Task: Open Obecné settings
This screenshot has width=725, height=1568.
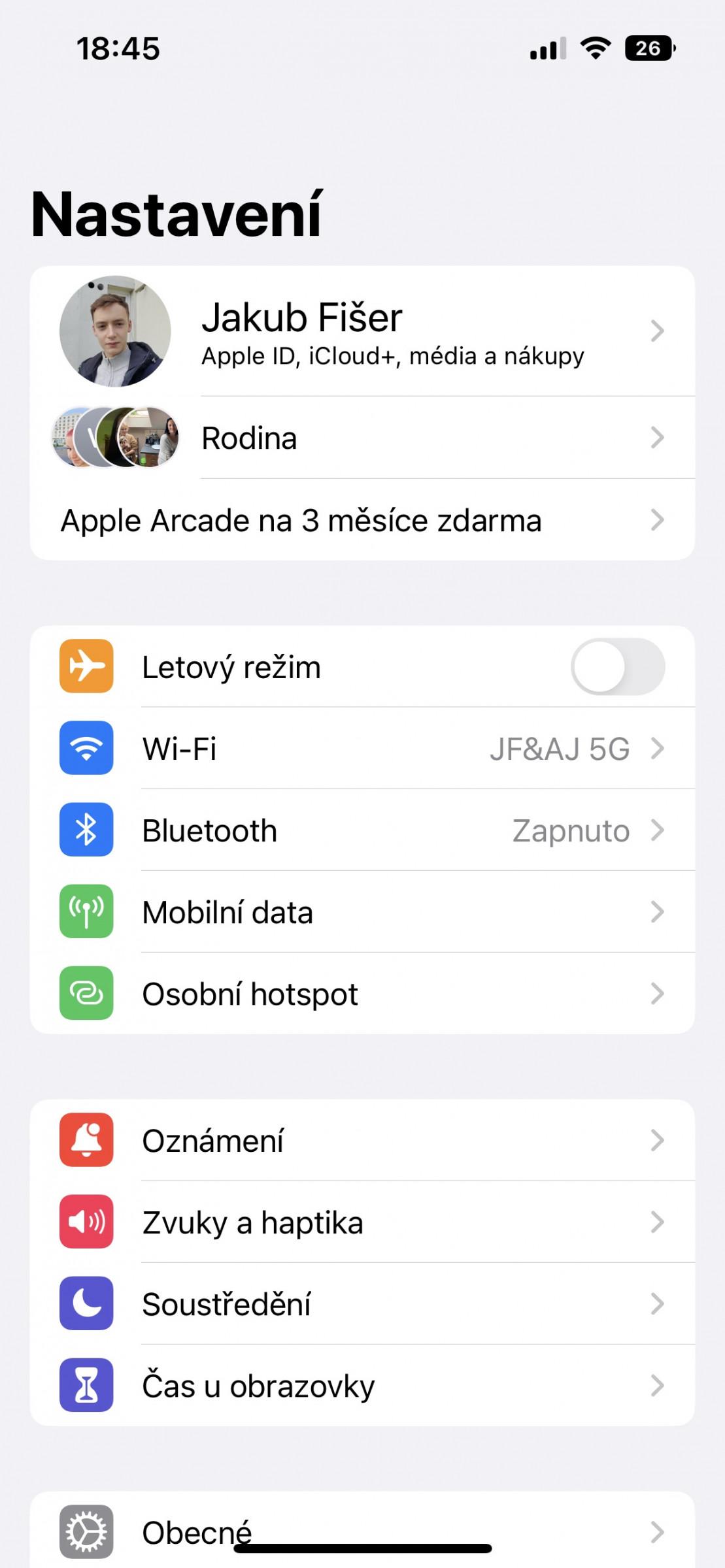Action: 362,1530
